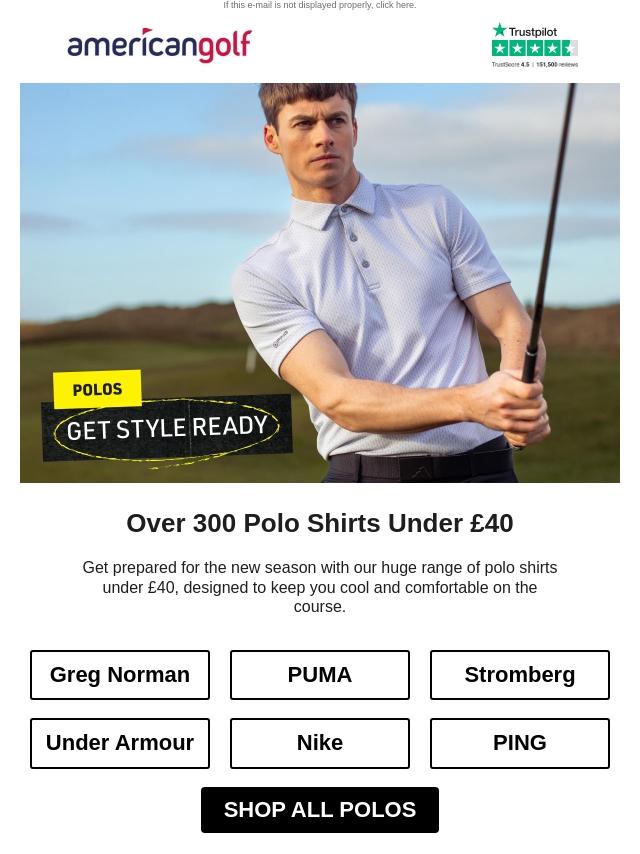Browse PUMA polo shirts
This screenshot has width=640, height=854.
(x=320, y=675)
